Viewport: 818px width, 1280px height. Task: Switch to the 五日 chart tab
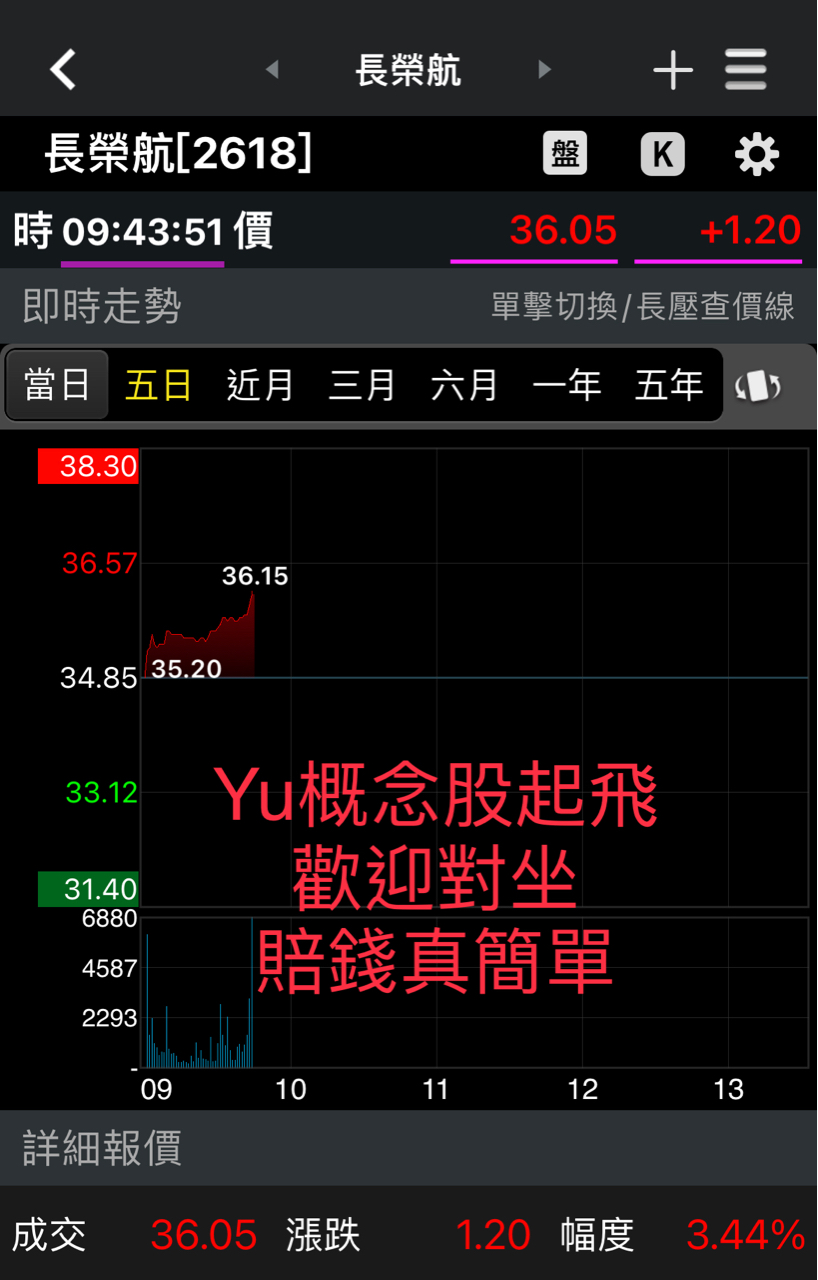click(x=158, y=385)
